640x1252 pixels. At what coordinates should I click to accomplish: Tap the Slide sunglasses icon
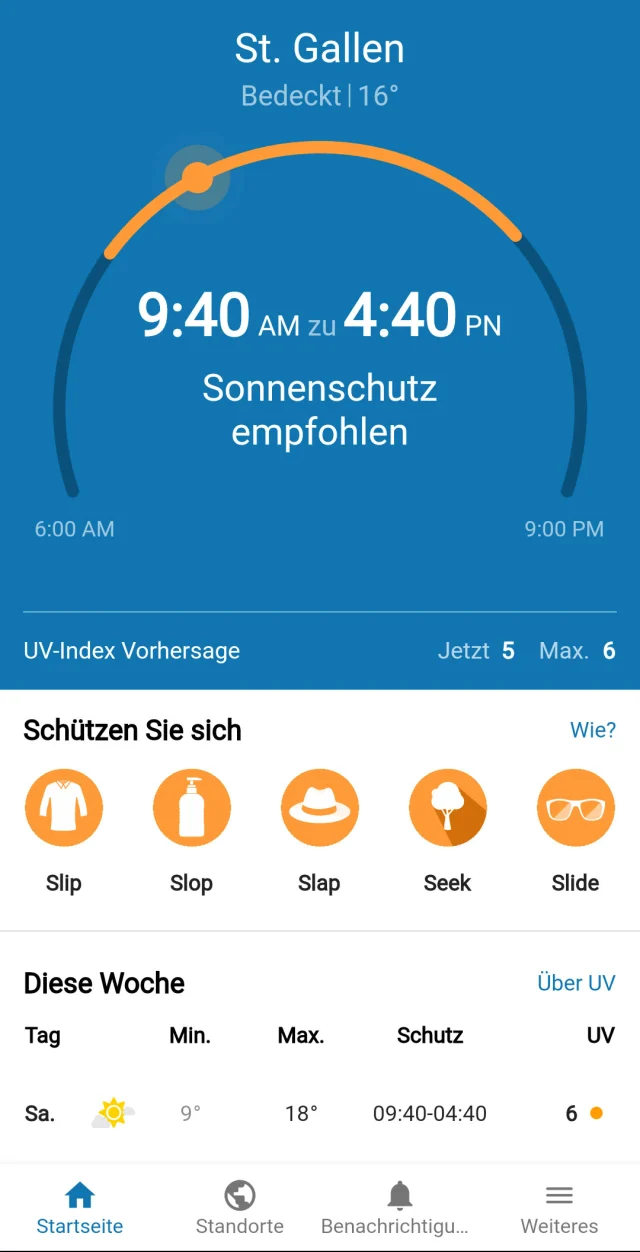coord(576,808)
